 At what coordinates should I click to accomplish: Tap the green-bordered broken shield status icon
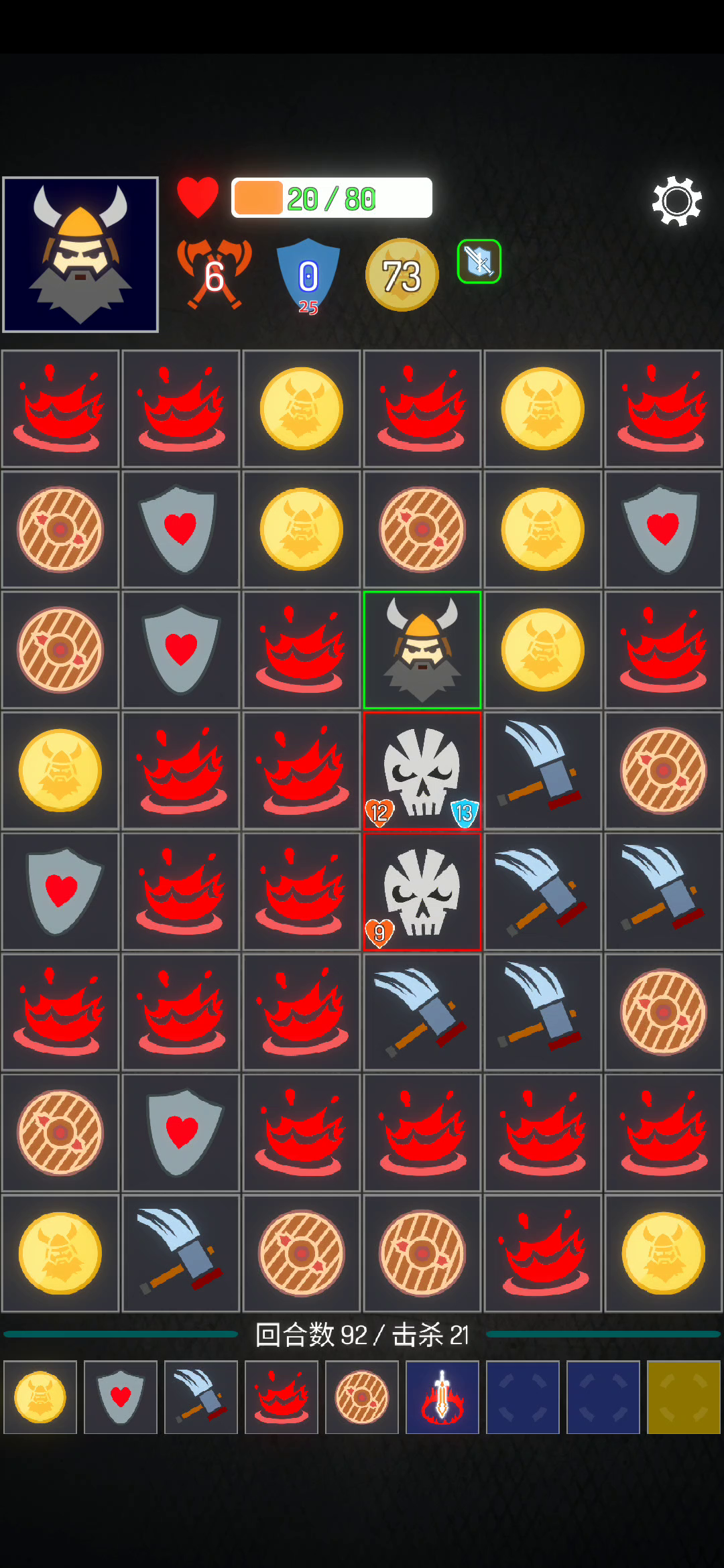(479, 261)
